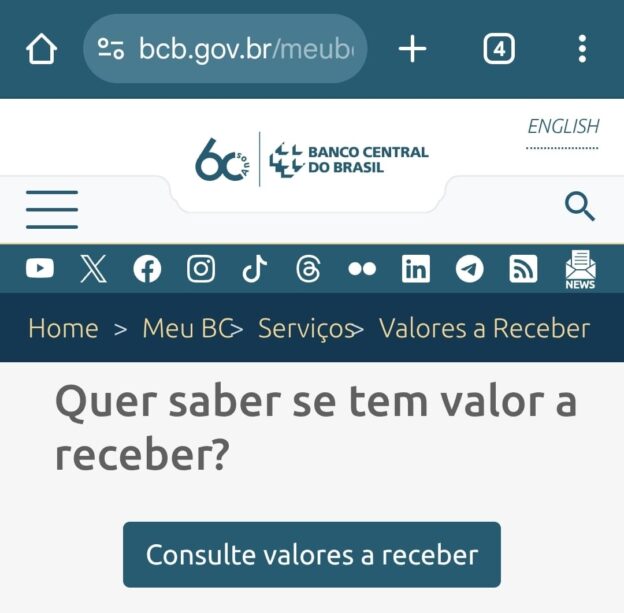Open the hamburger navigation menu
This screenshot has width=624, height=613.
pyautogui.click(x=52, y=209)
